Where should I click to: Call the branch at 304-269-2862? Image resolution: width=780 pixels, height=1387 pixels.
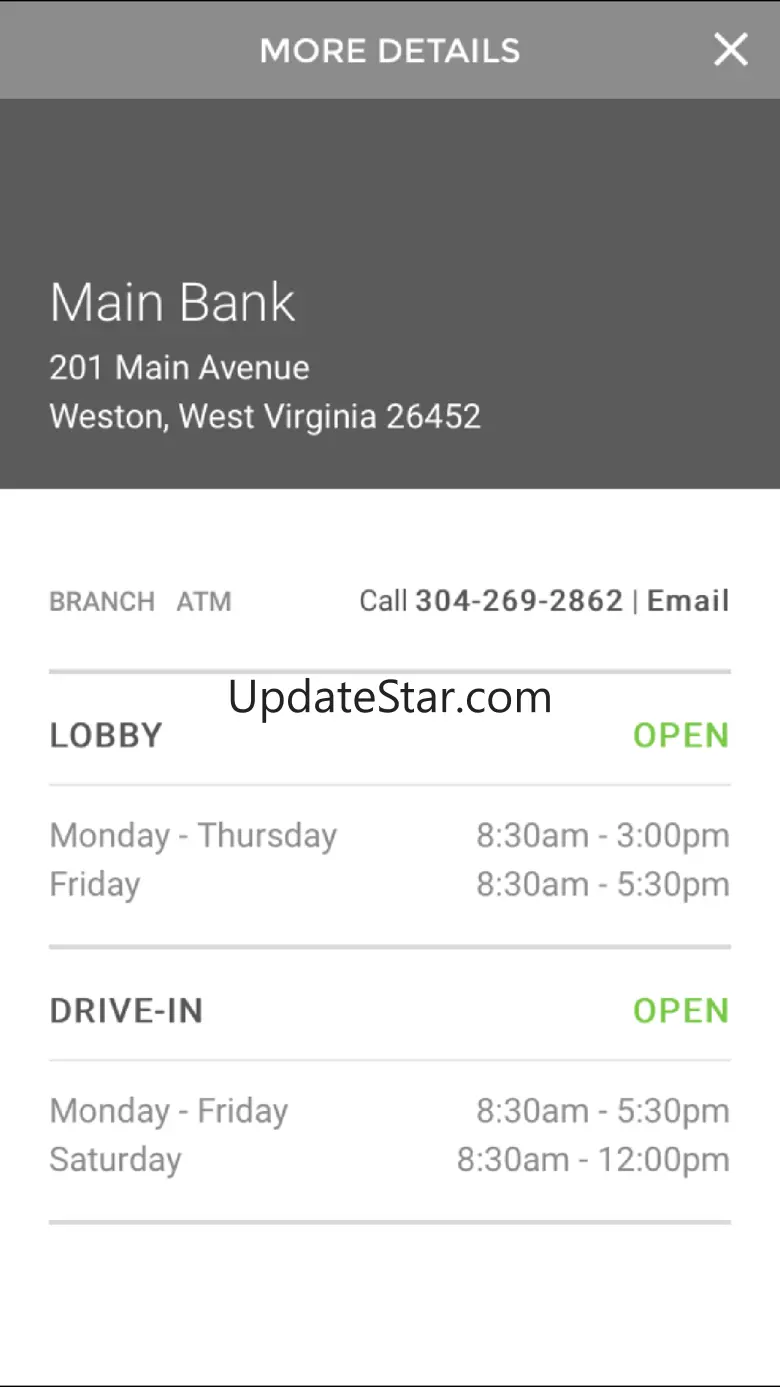coord(518,601)
